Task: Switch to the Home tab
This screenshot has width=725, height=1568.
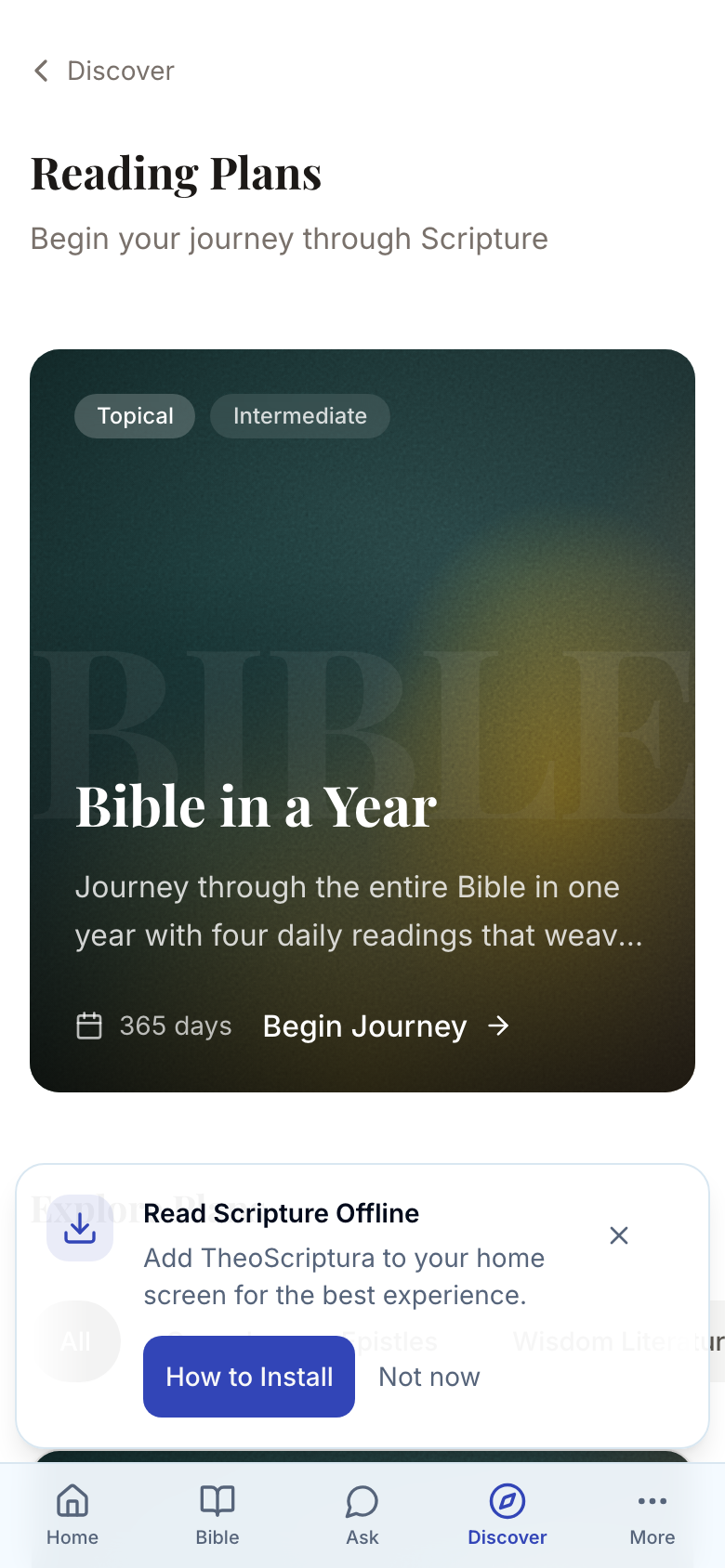Action: tap(72, 1515)
